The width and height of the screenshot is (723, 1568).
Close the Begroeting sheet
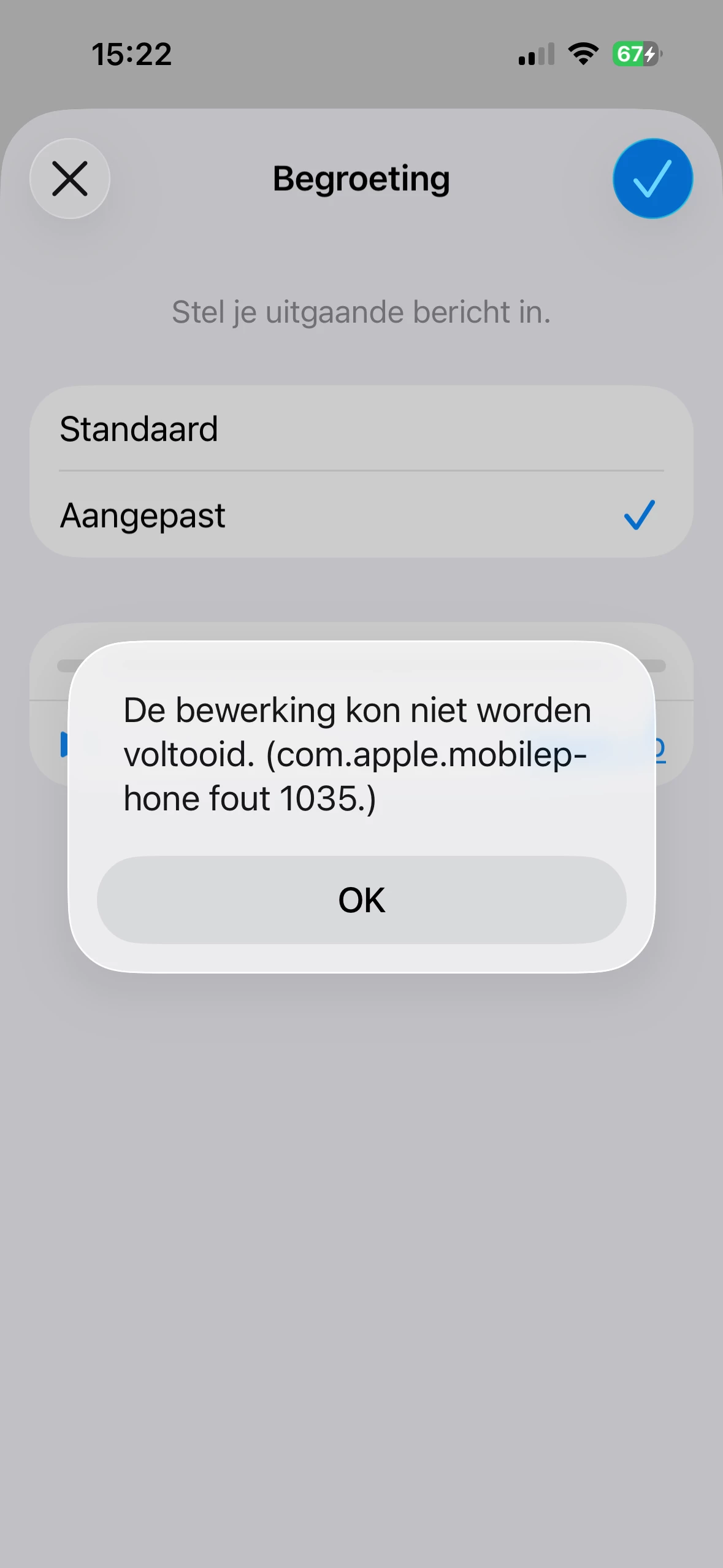70,179
